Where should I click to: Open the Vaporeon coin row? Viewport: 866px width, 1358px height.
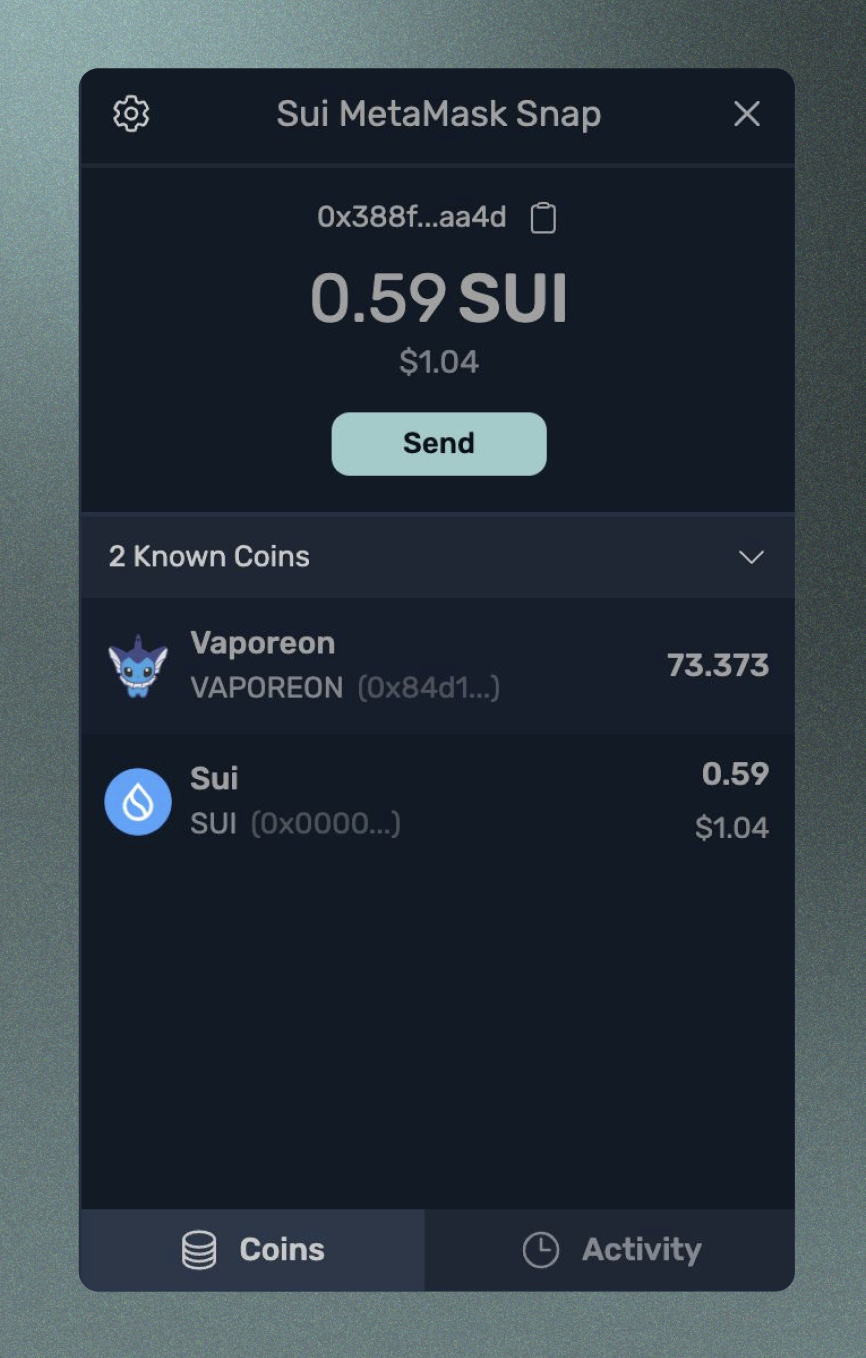(437, 665)
